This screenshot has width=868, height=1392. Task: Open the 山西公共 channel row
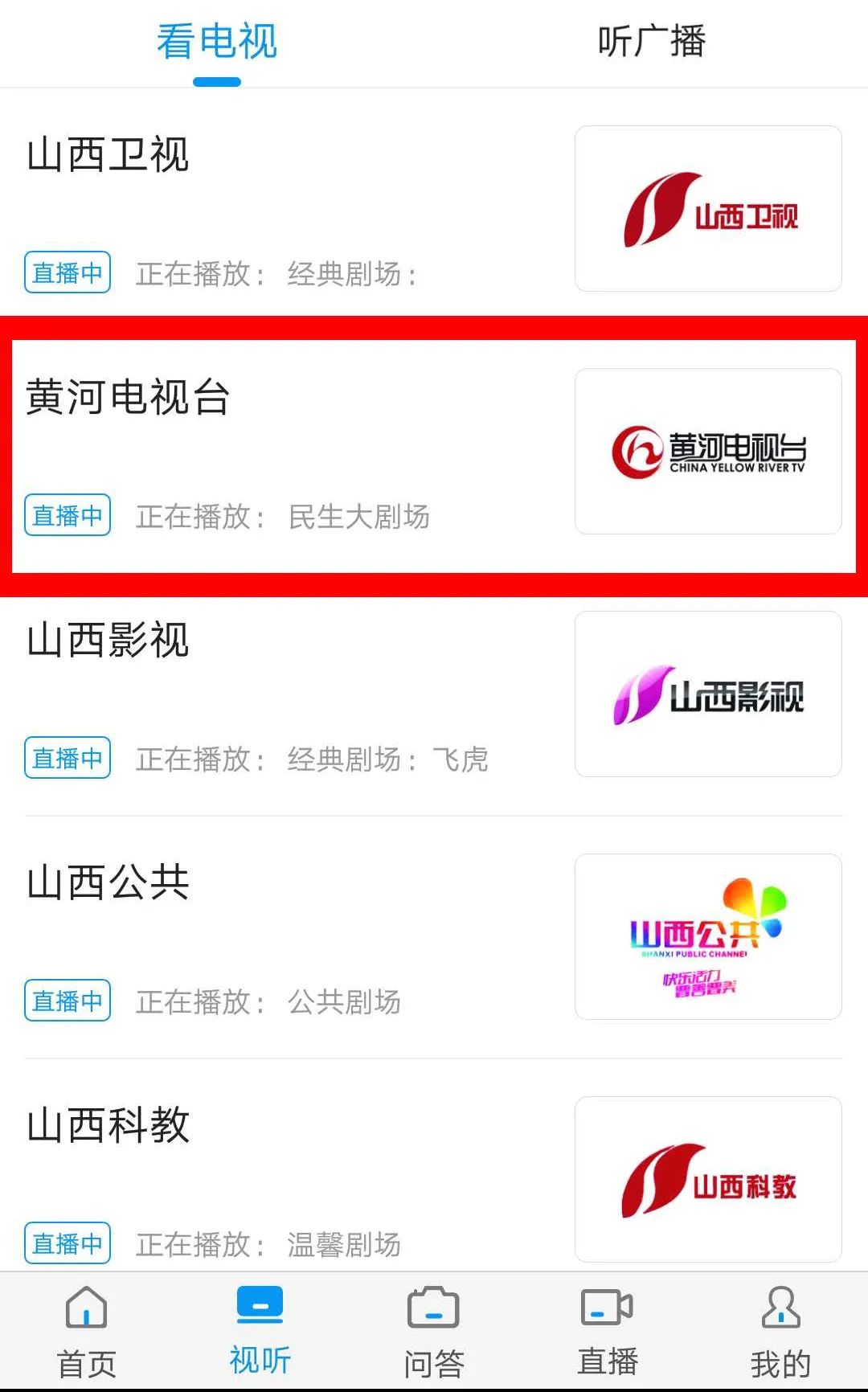(434, 937)
